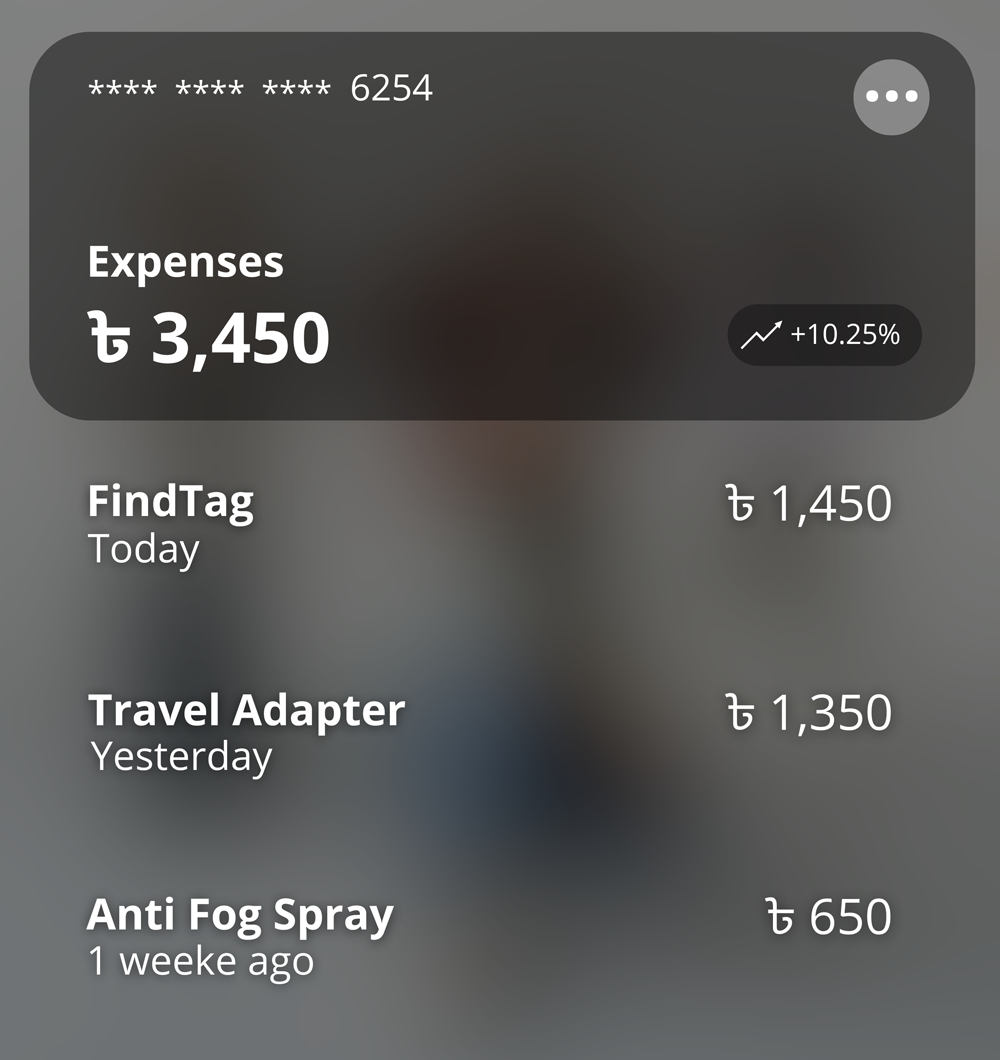1000x1060 pixels.
Task: Open the three-dot menu on the card
Action: tap(891, 96)
